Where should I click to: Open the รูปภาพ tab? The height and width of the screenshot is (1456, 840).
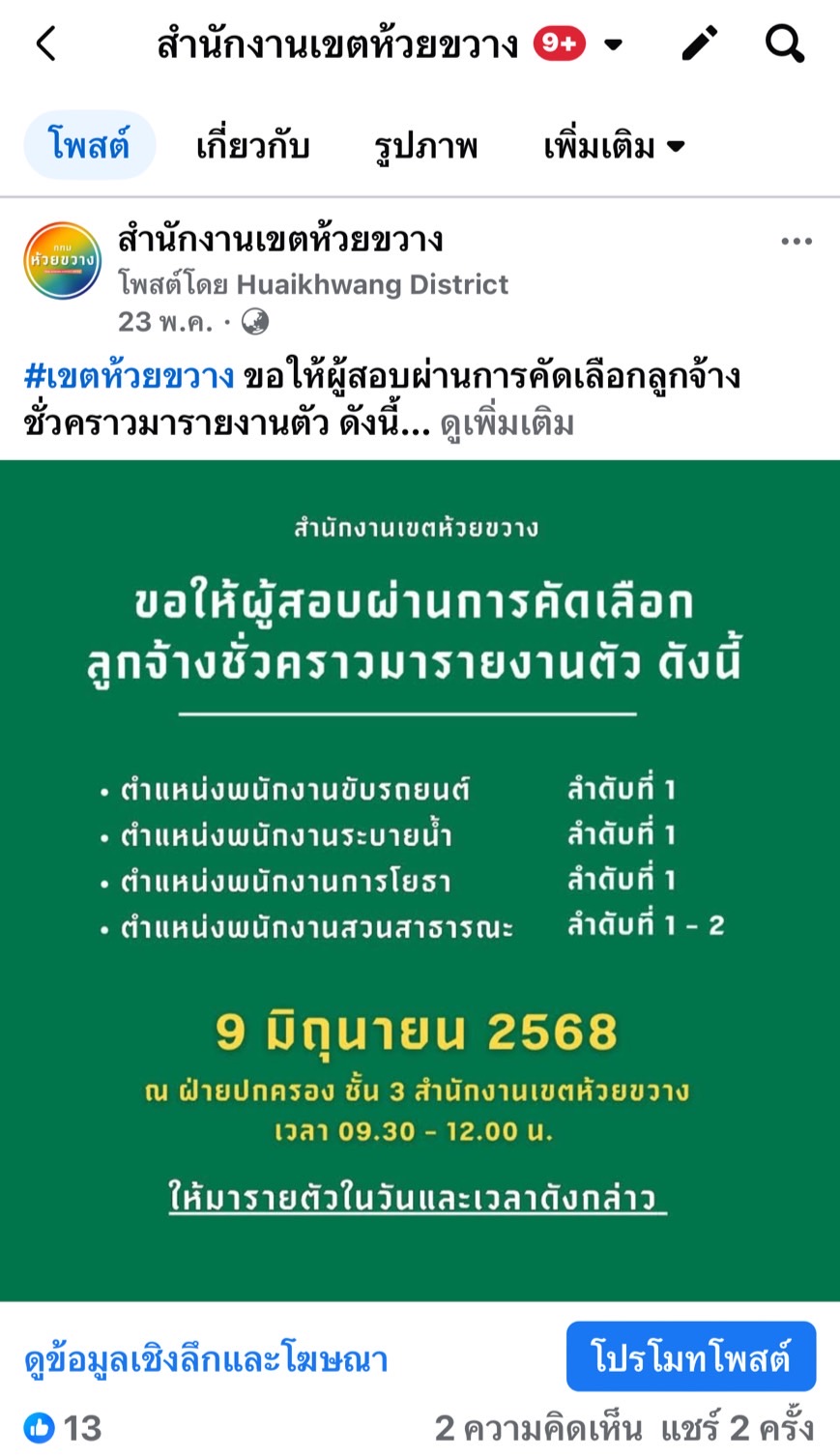coord(425,146)
